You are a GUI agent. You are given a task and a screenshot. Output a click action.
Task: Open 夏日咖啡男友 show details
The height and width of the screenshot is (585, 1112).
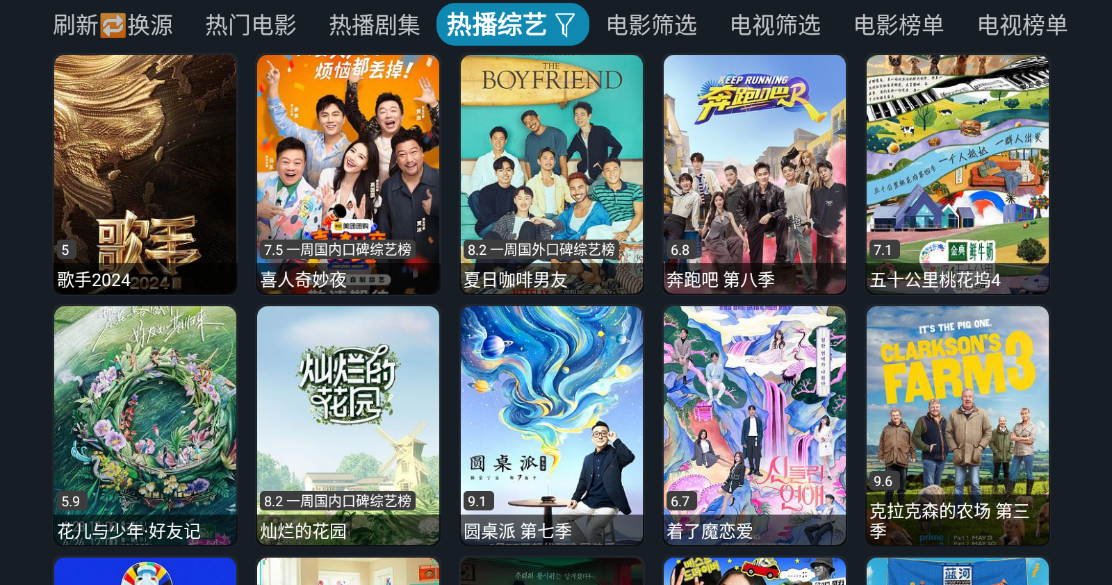click(x=552, y=174)
